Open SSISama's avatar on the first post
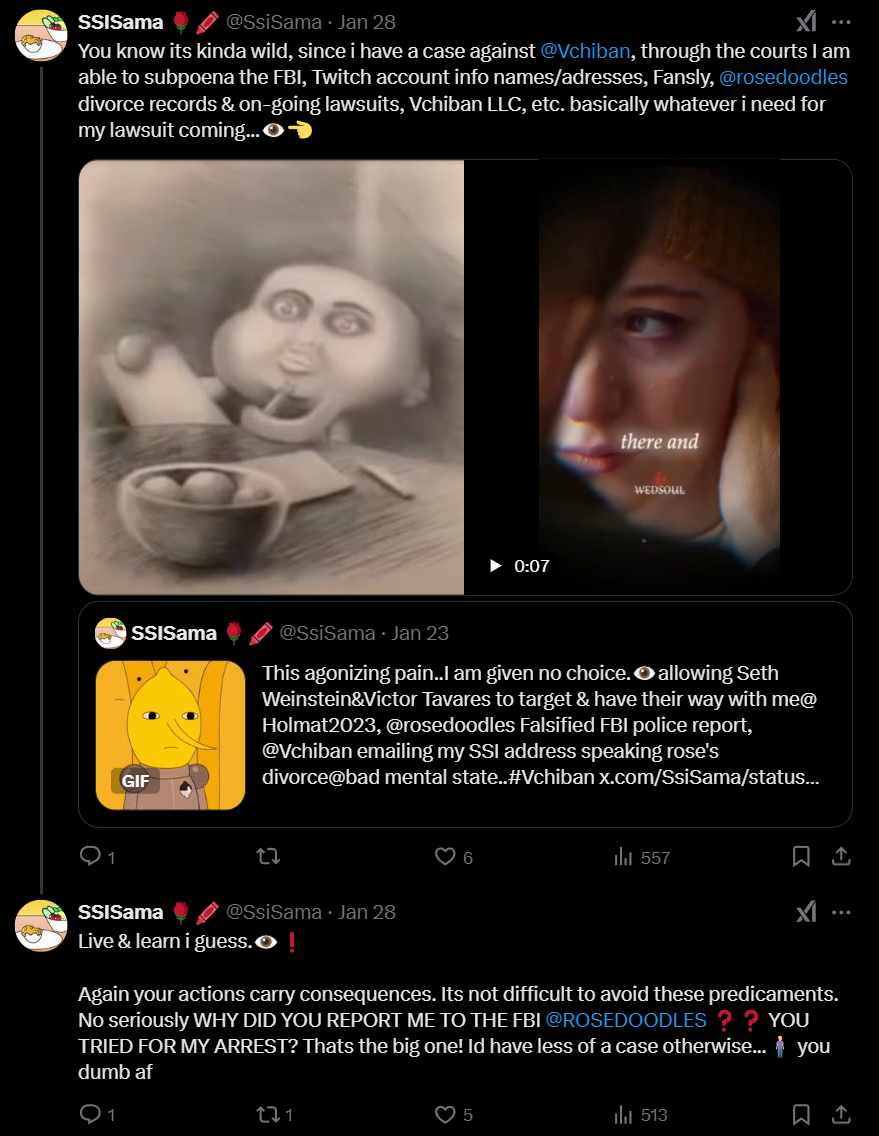The height and width of the screenshot is (1136, 879). pos(41,34)
